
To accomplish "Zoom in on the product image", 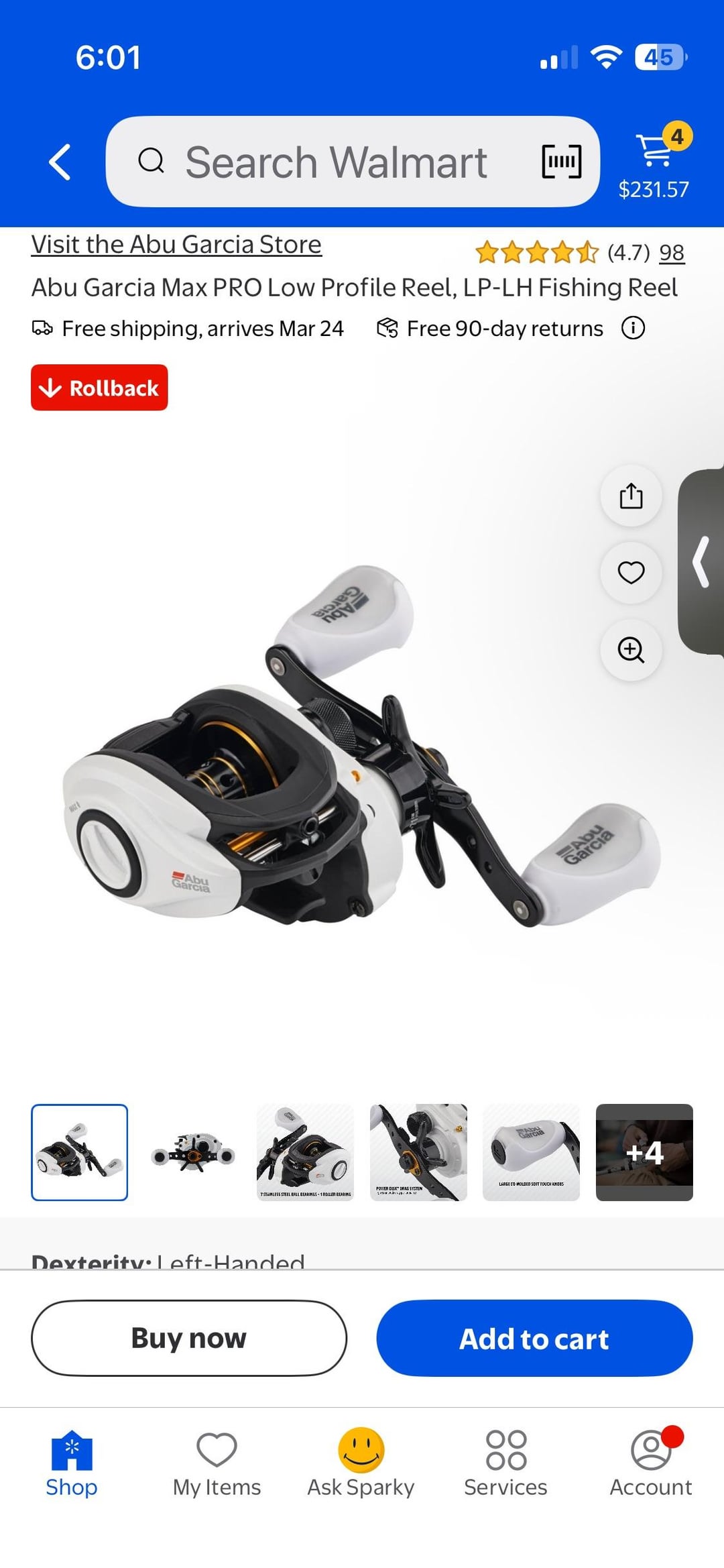I will tap(631, 650).
